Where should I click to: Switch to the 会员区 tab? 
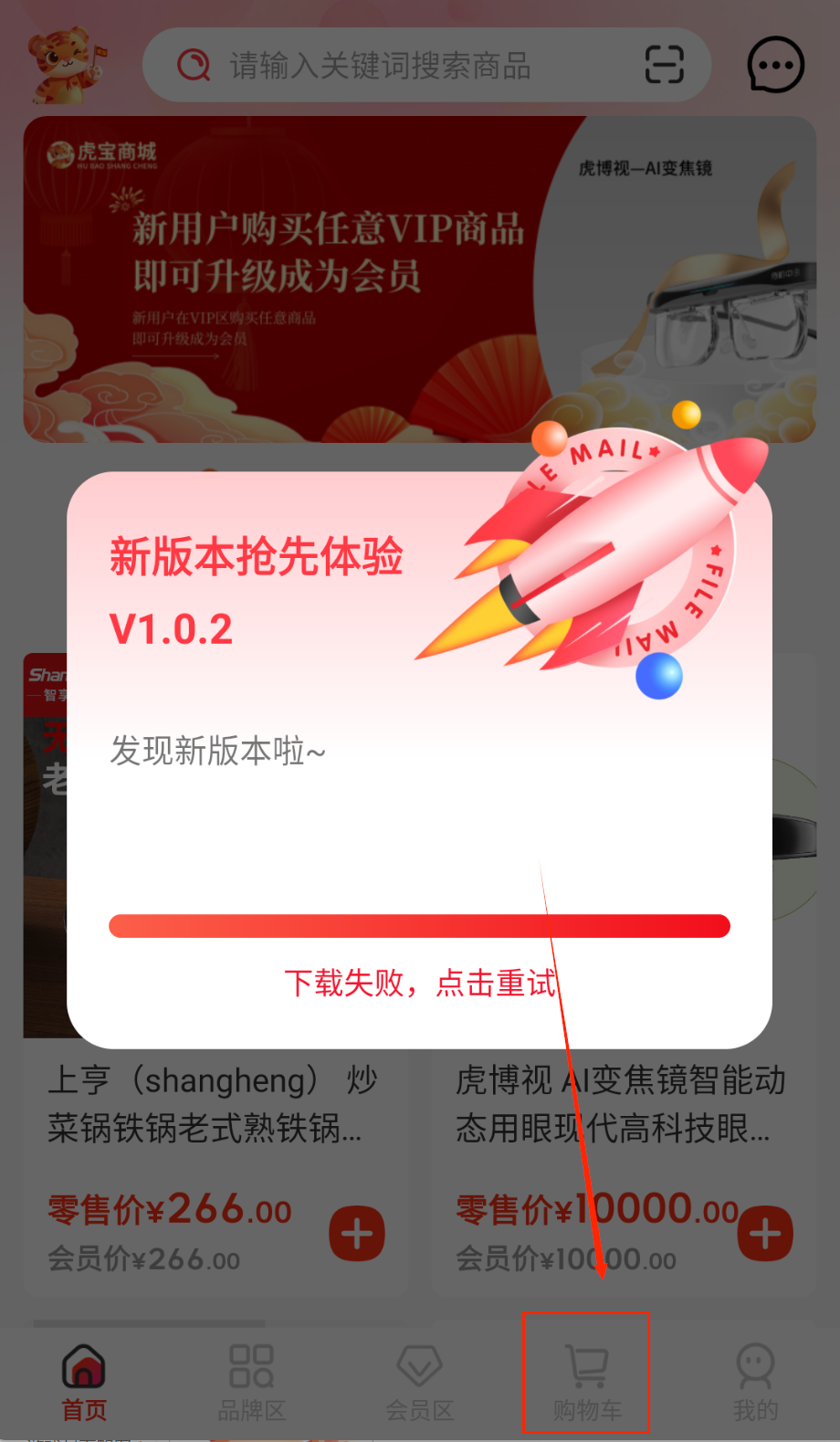419,1382
